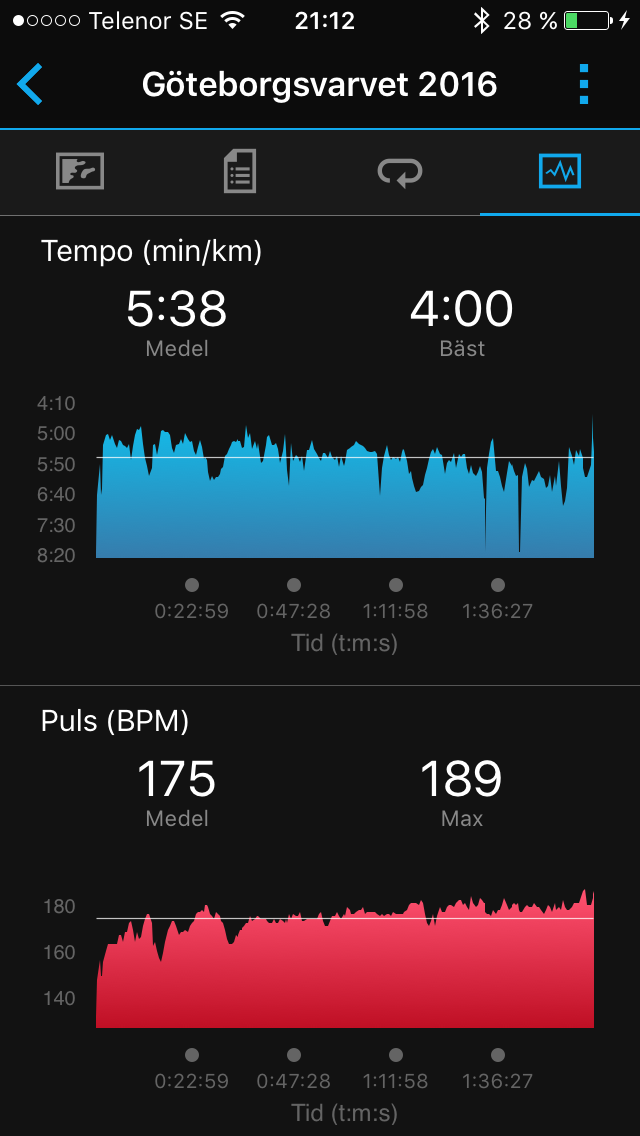The height and width of the screenshot is (1136, 640).
Task: Select the charts tab
Action: tap(560, 172)
